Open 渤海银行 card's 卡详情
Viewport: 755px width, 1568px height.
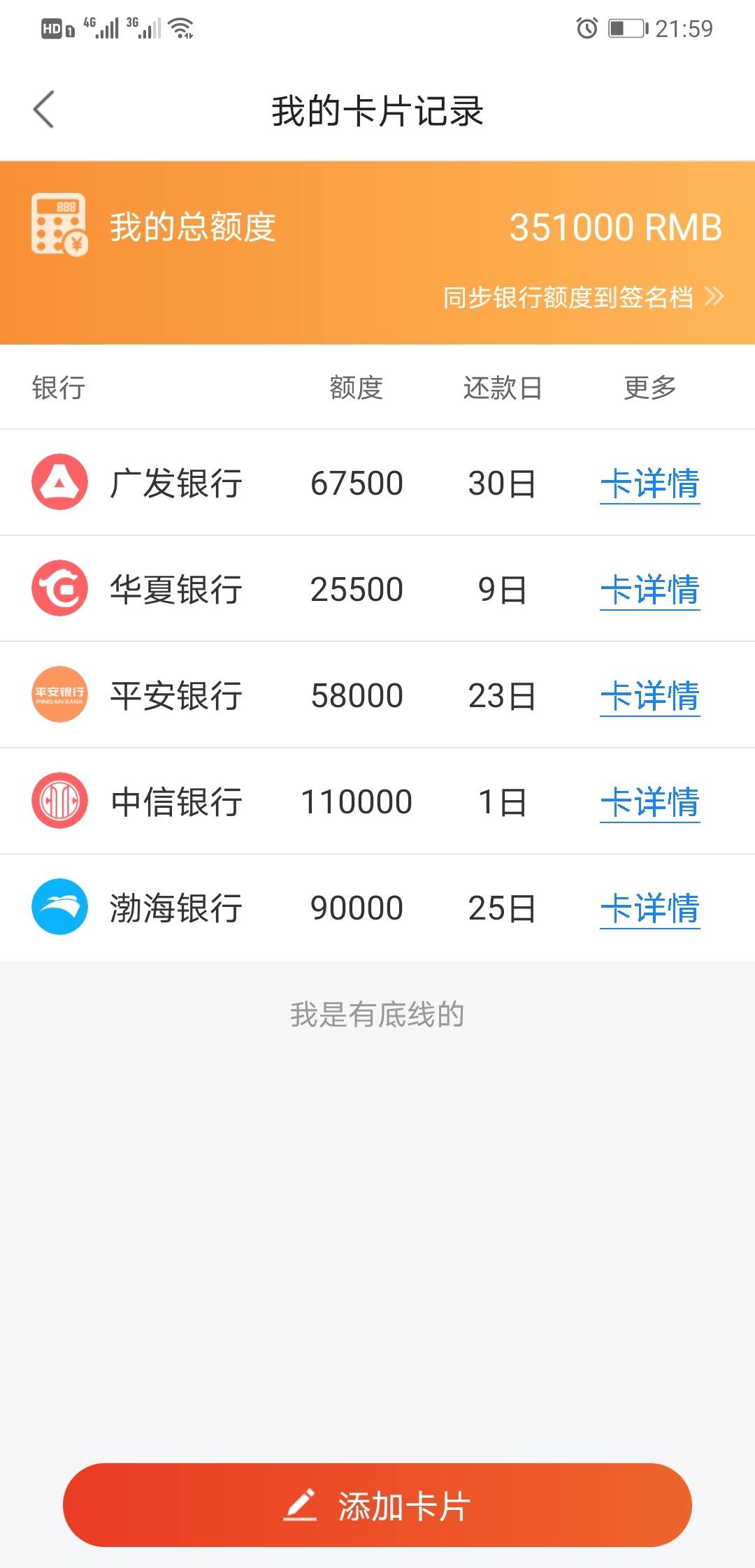650,908
